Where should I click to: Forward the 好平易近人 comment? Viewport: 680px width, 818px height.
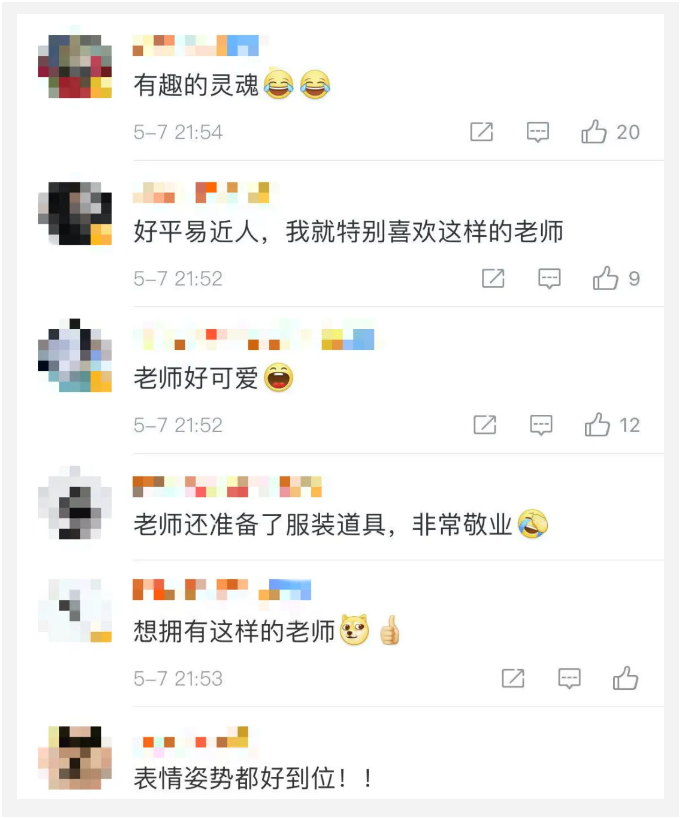(493, 279)
